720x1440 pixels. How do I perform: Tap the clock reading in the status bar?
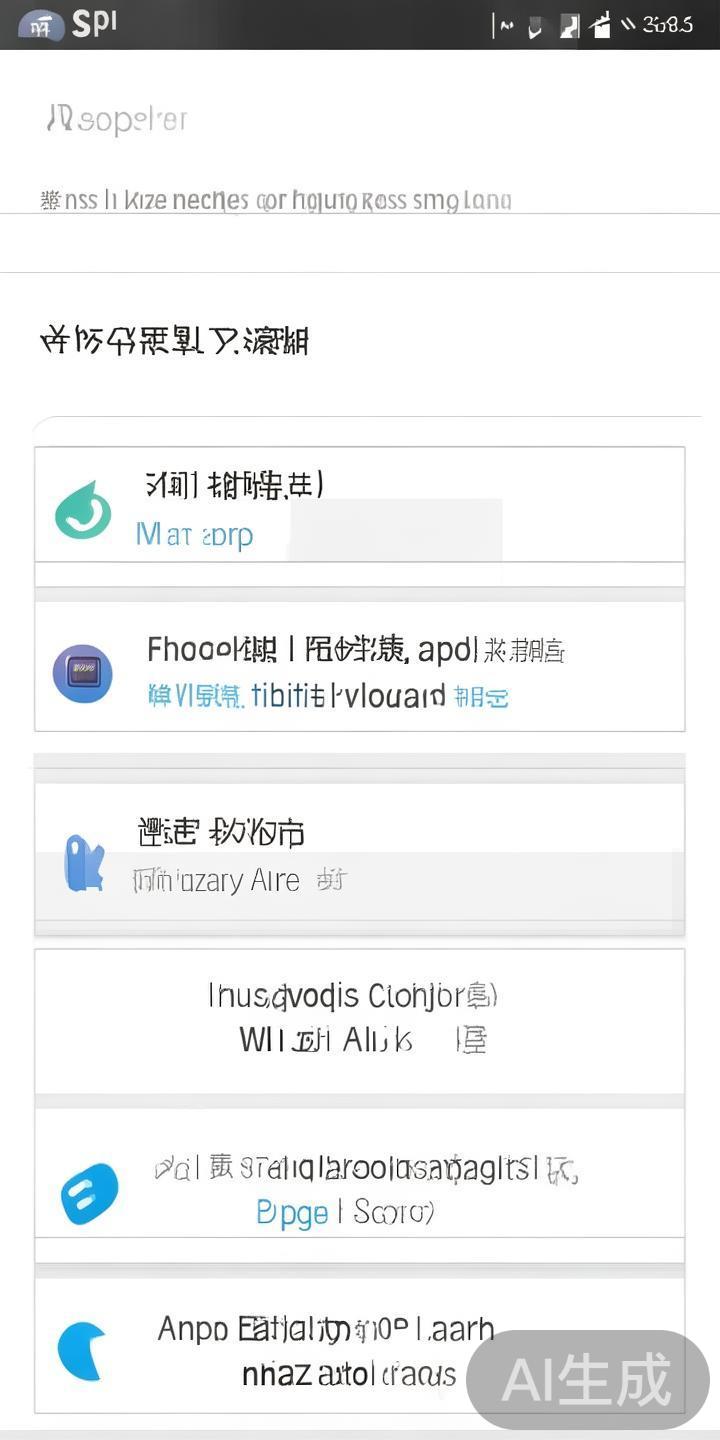(667, 25)
